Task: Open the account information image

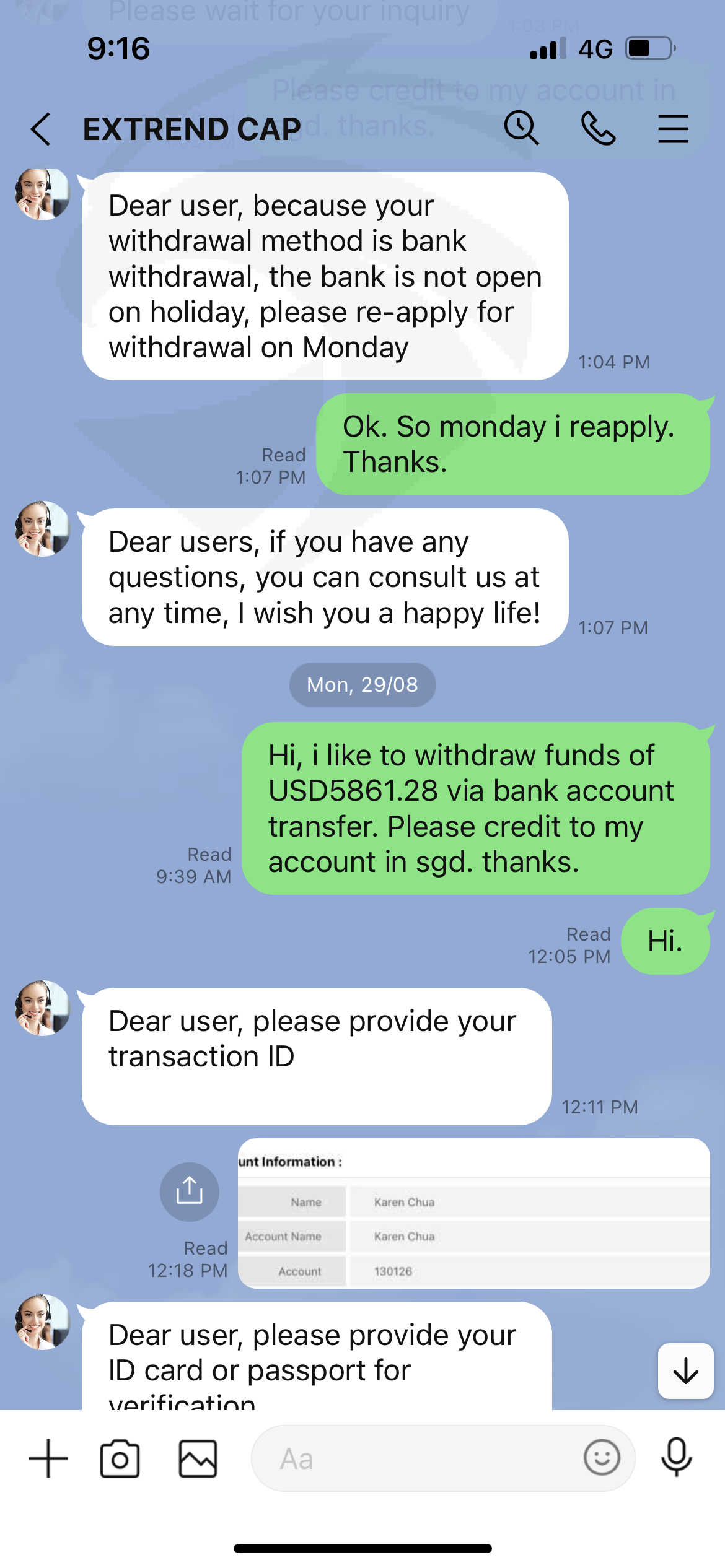Action: click(x=474, y=1213)
